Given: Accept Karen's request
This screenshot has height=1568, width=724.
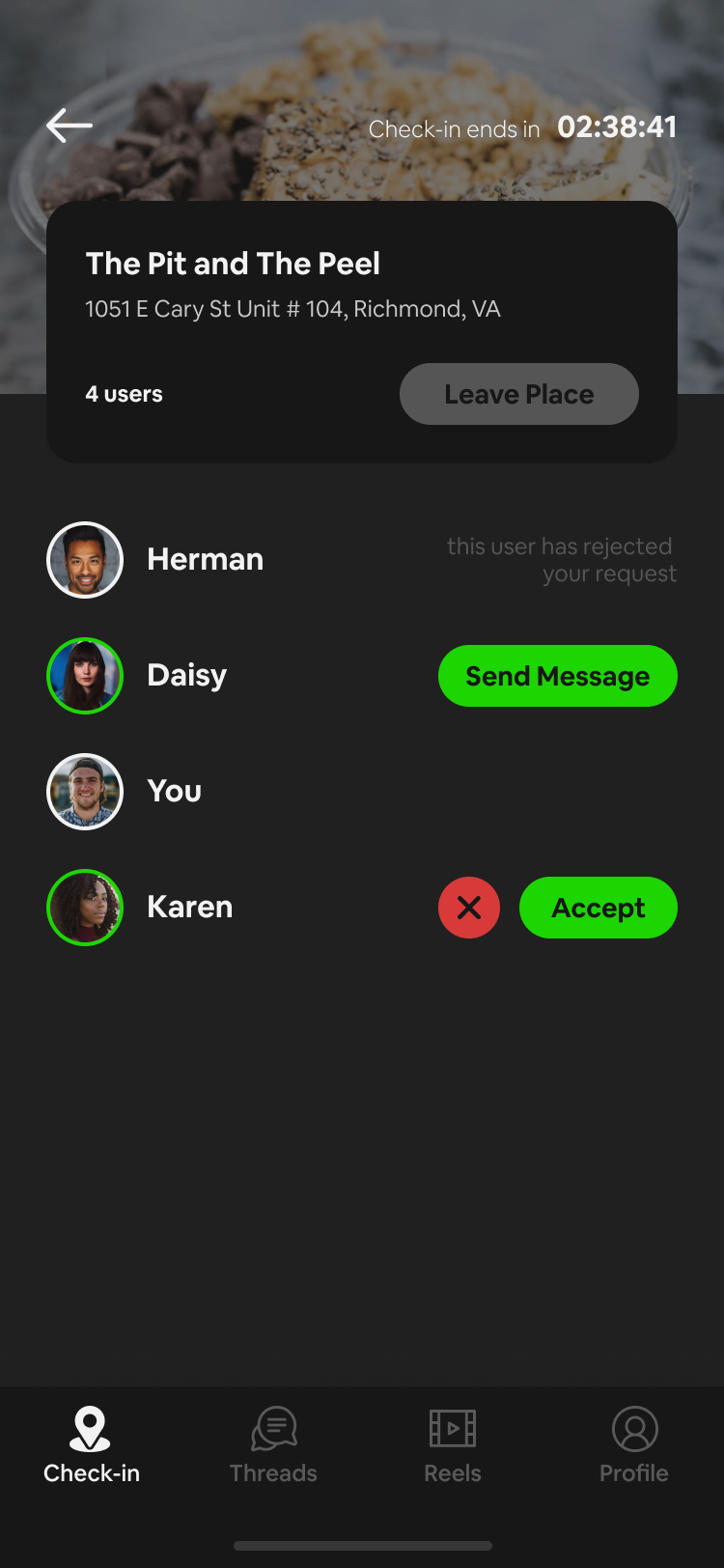Looking at the screenshot, I should pyautogui.click(x=598, y=908).
